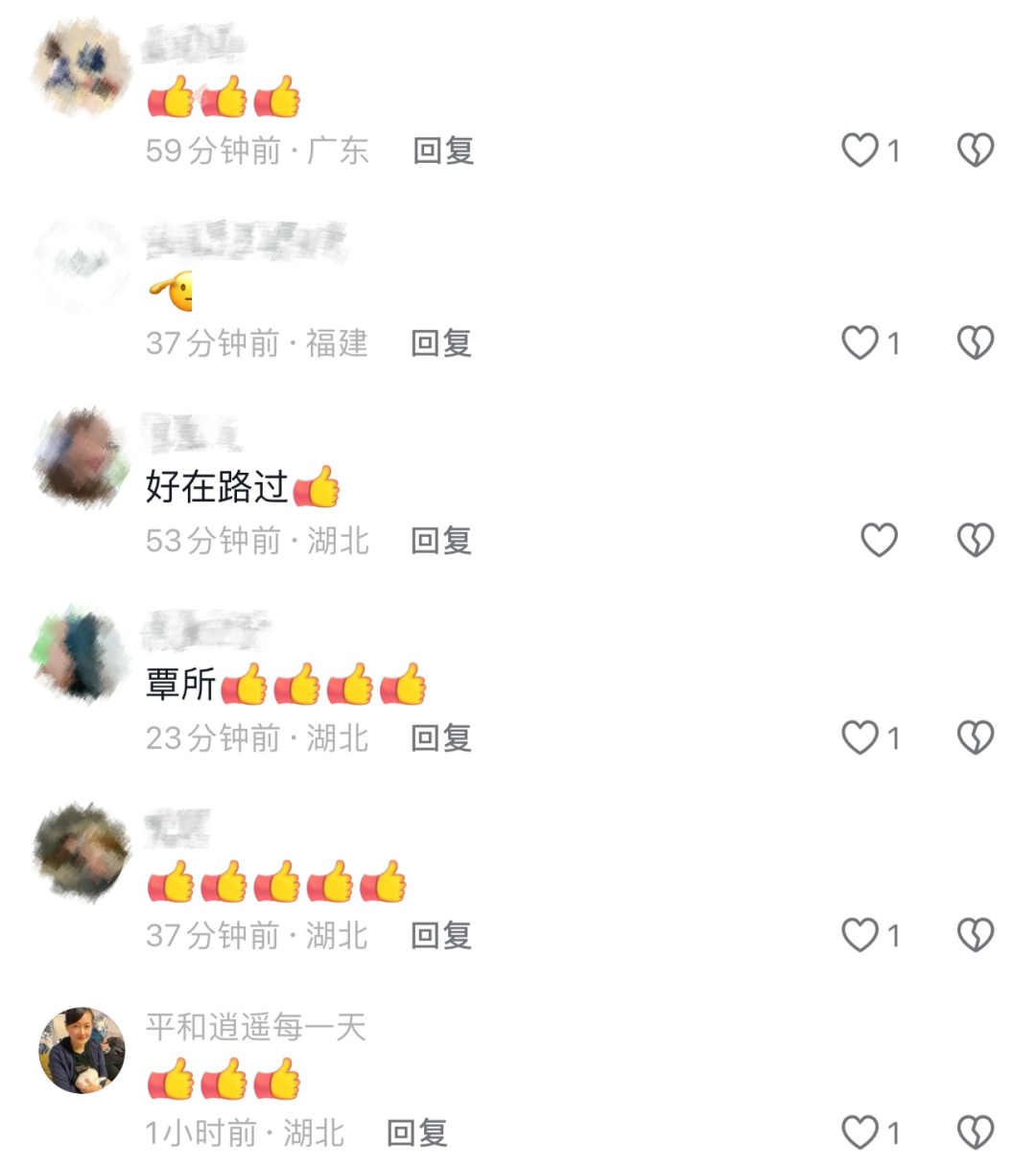Dislike the 37分钟前 福建 comment
Screen dimensions: 1036x1167
976,343
